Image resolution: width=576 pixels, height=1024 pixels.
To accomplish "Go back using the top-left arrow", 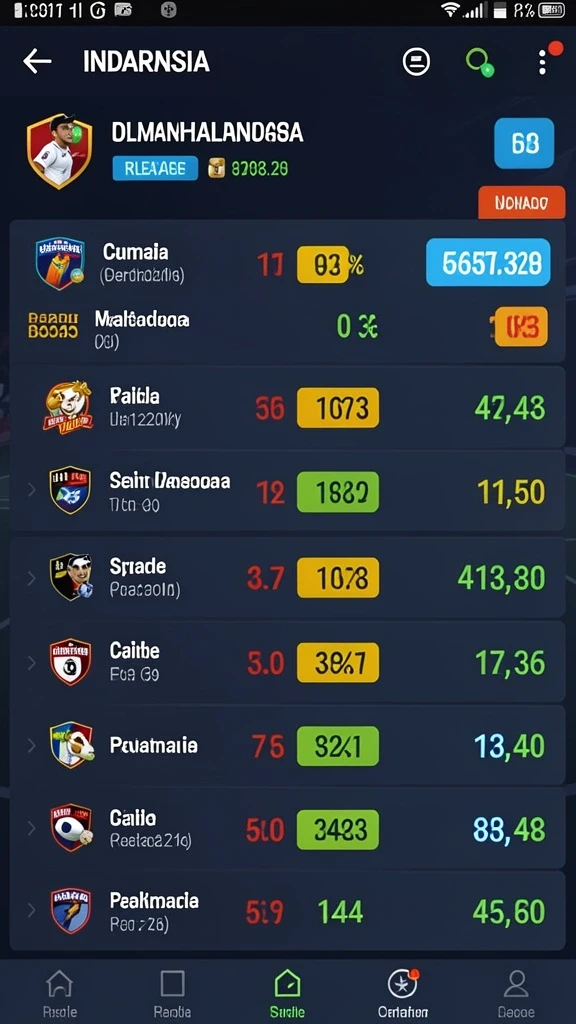I will point(37,61).
